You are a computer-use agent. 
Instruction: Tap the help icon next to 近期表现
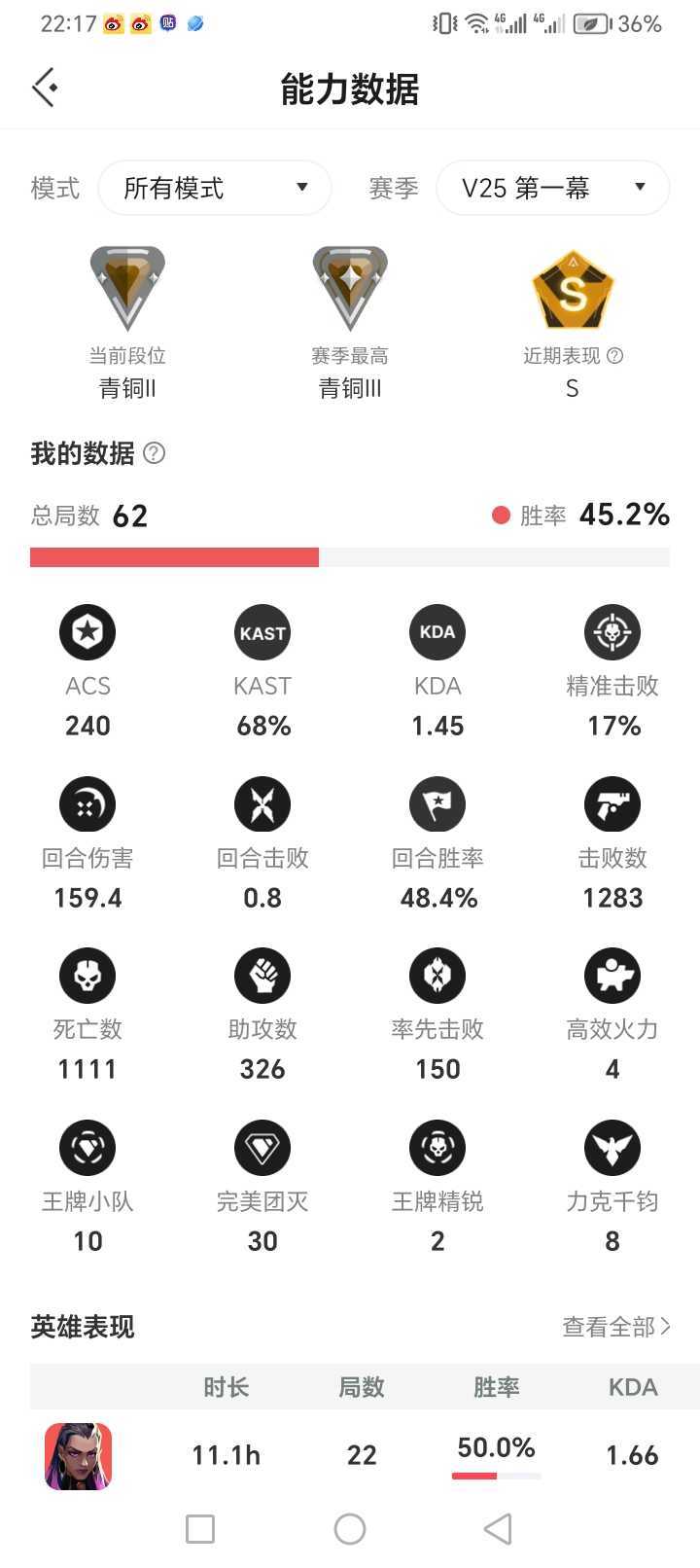(614, 356)
